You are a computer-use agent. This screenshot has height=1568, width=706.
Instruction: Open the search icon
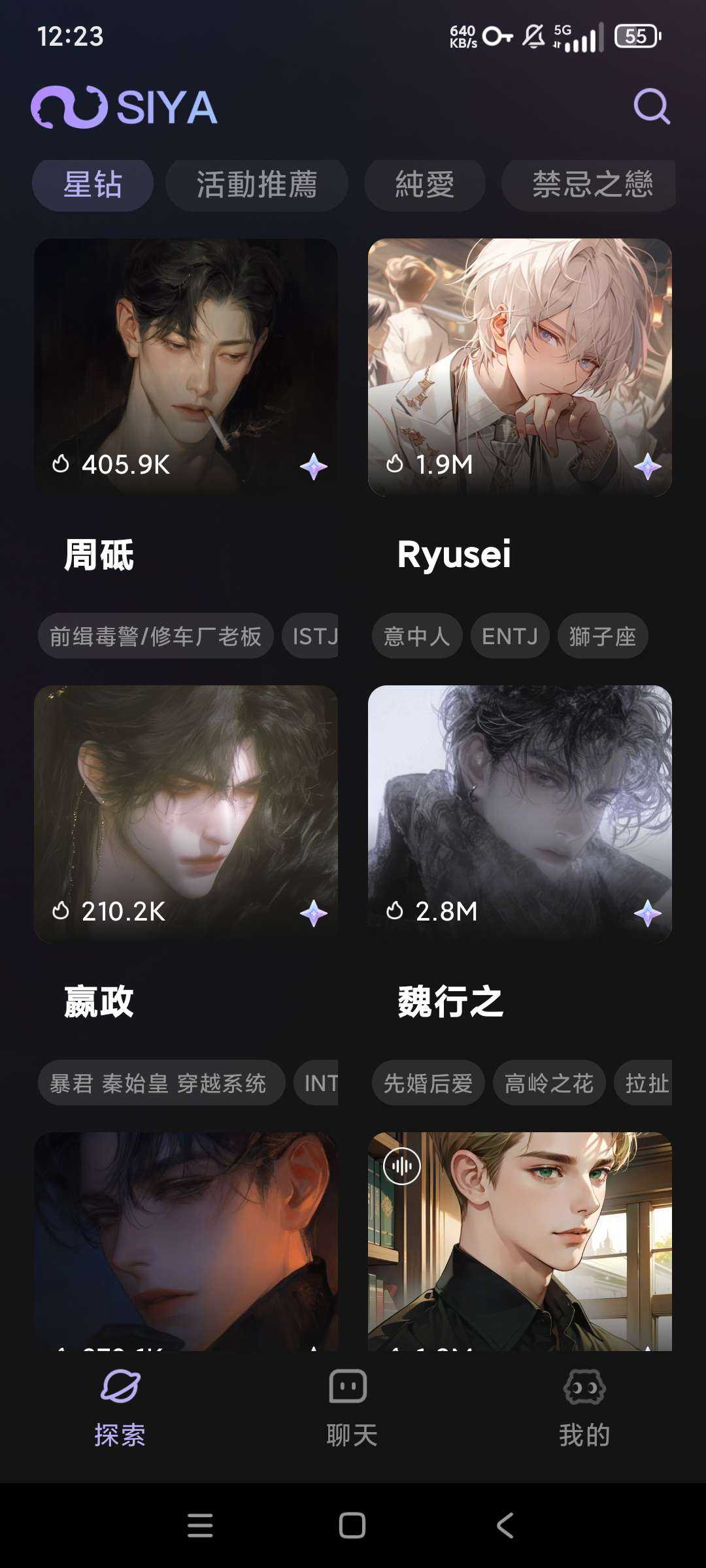652,106
